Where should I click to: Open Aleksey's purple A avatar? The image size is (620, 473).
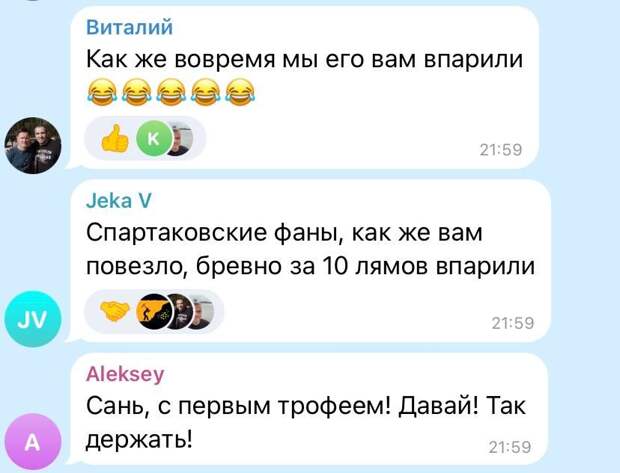click(x=32, y=441)
